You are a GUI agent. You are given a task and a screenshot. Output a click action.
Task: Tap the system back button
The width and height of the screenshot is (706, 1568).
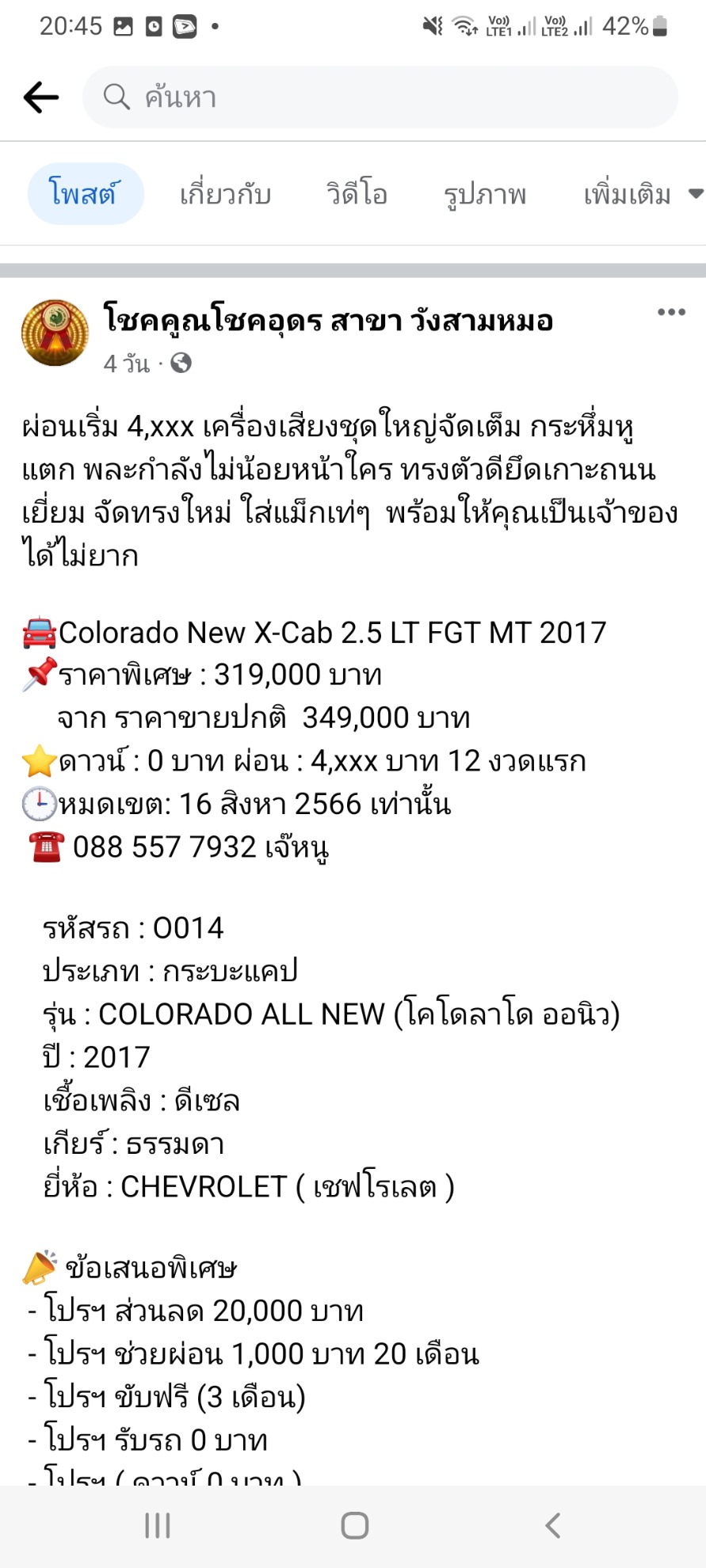pos(552,1525)
